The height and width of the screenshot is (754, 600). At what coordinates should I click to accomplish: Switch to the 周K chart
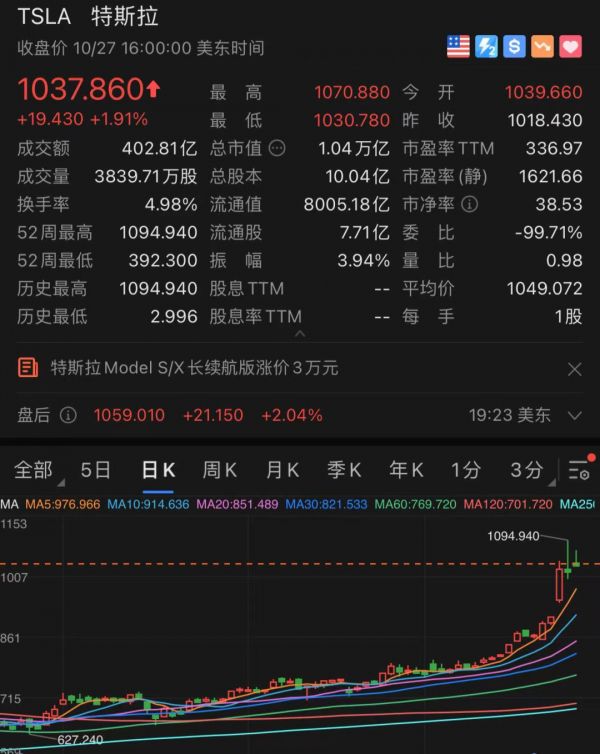click(x=219, y=470)
